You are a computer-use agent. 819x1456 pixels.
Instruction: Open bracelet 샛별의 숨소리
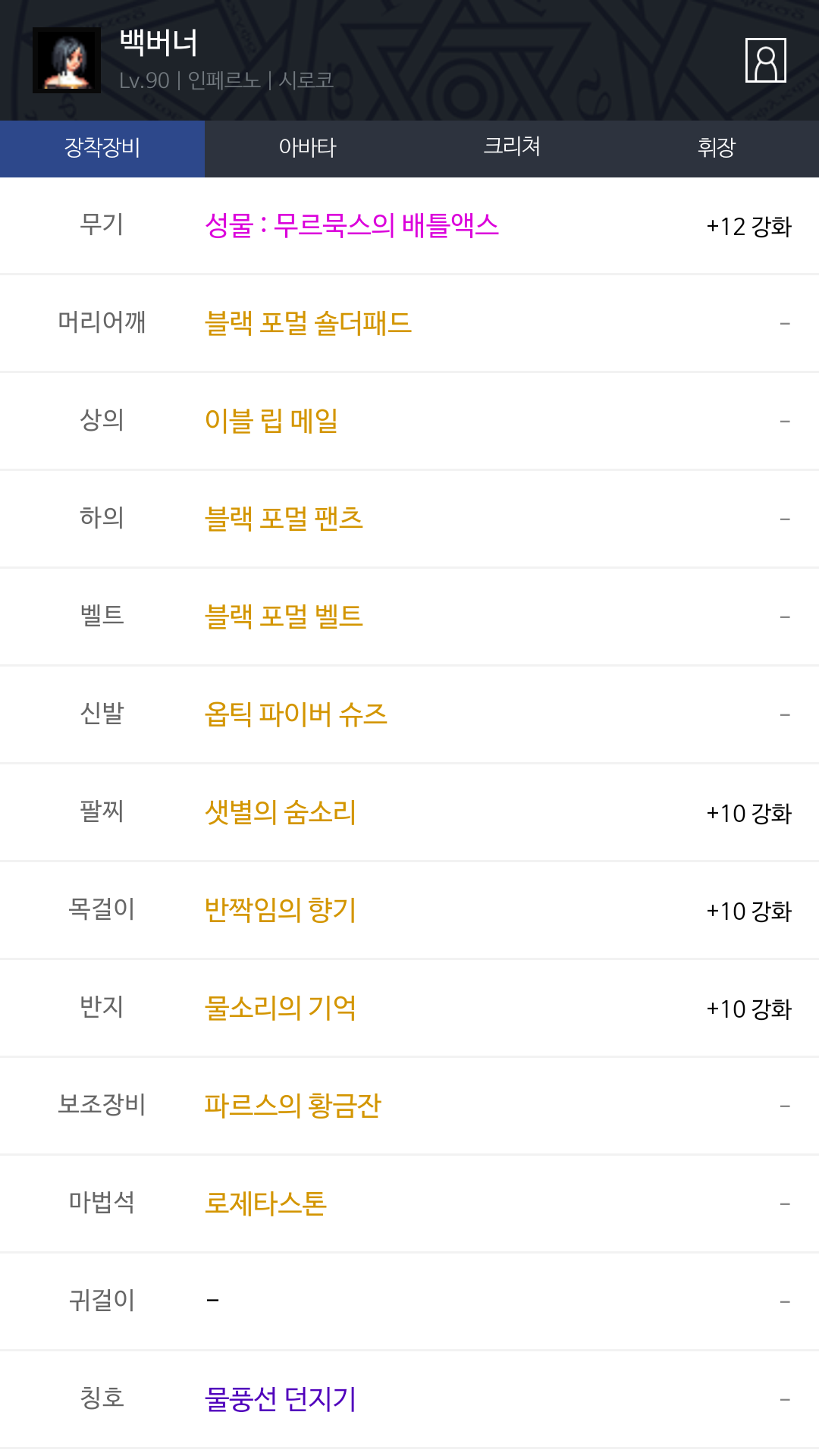coord(281,812)
